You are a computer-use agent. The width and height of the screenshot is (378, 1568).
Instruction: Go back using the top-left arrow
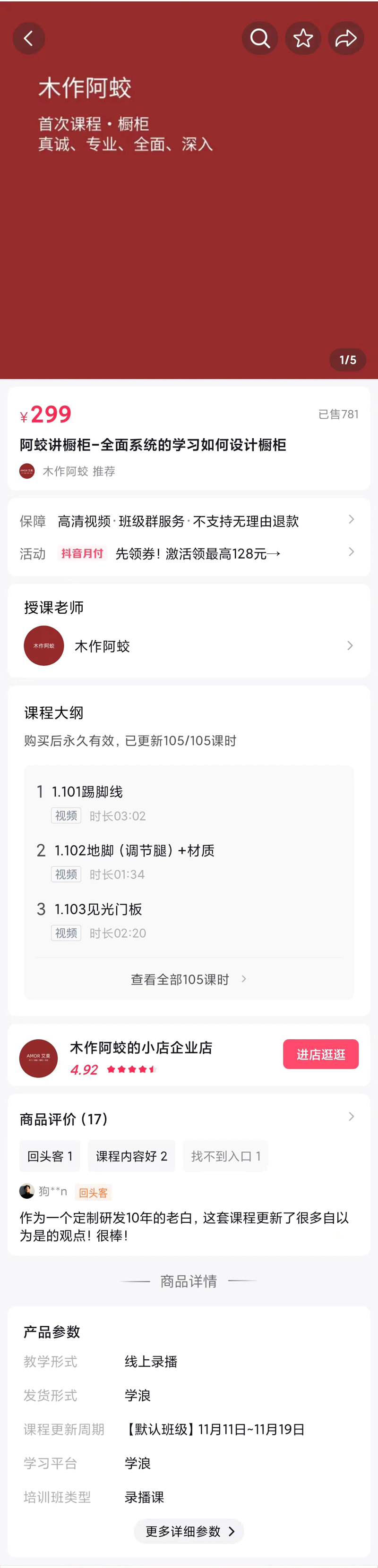[29, 38]
